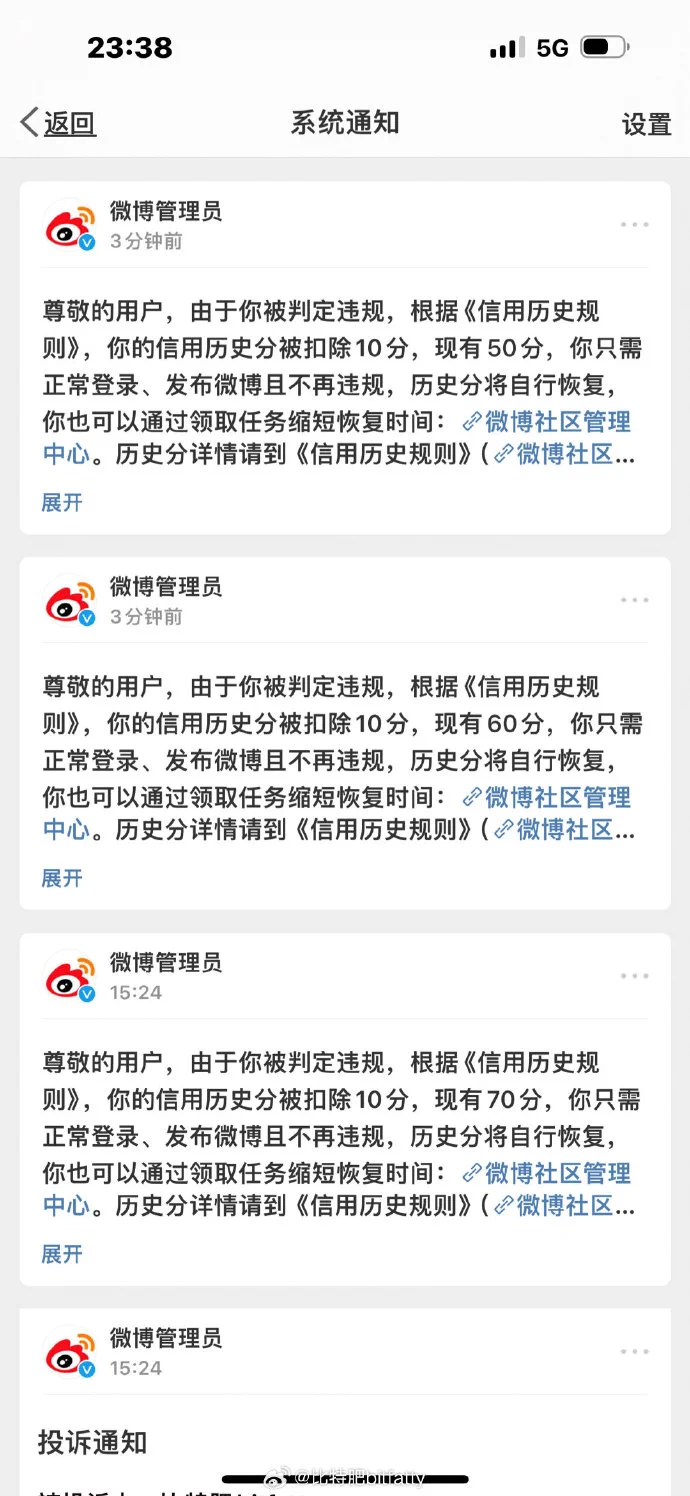The image size is (690, 1496).
Task: Expand the notice showing 现有50分
Action: point(62,502)
